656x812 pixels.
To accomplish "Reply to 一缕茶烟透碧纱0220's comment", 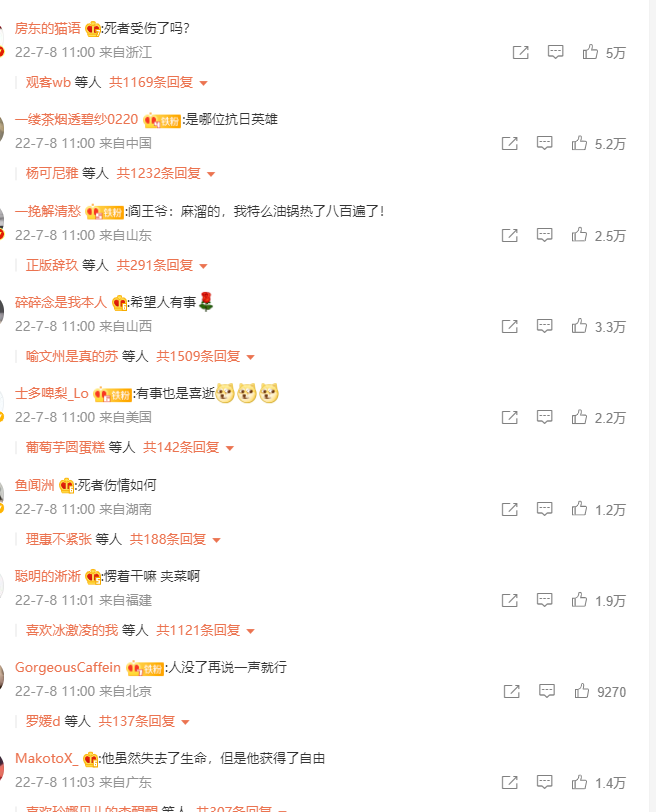I will 544,144.
